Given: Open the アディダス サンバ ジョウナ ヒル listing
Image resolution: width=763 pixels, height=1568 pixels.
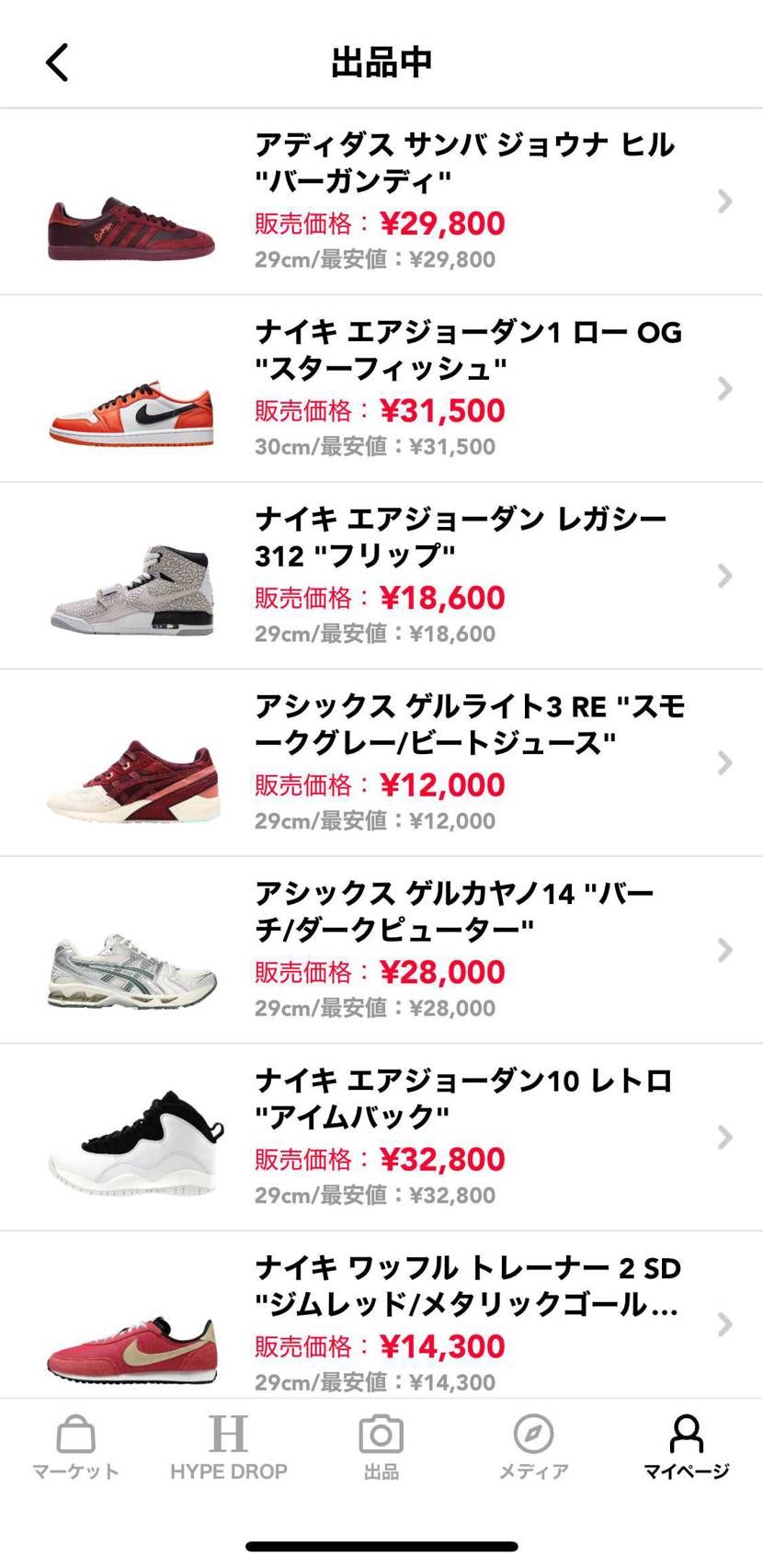Looking at the screenshot, I should pos(381,201).
